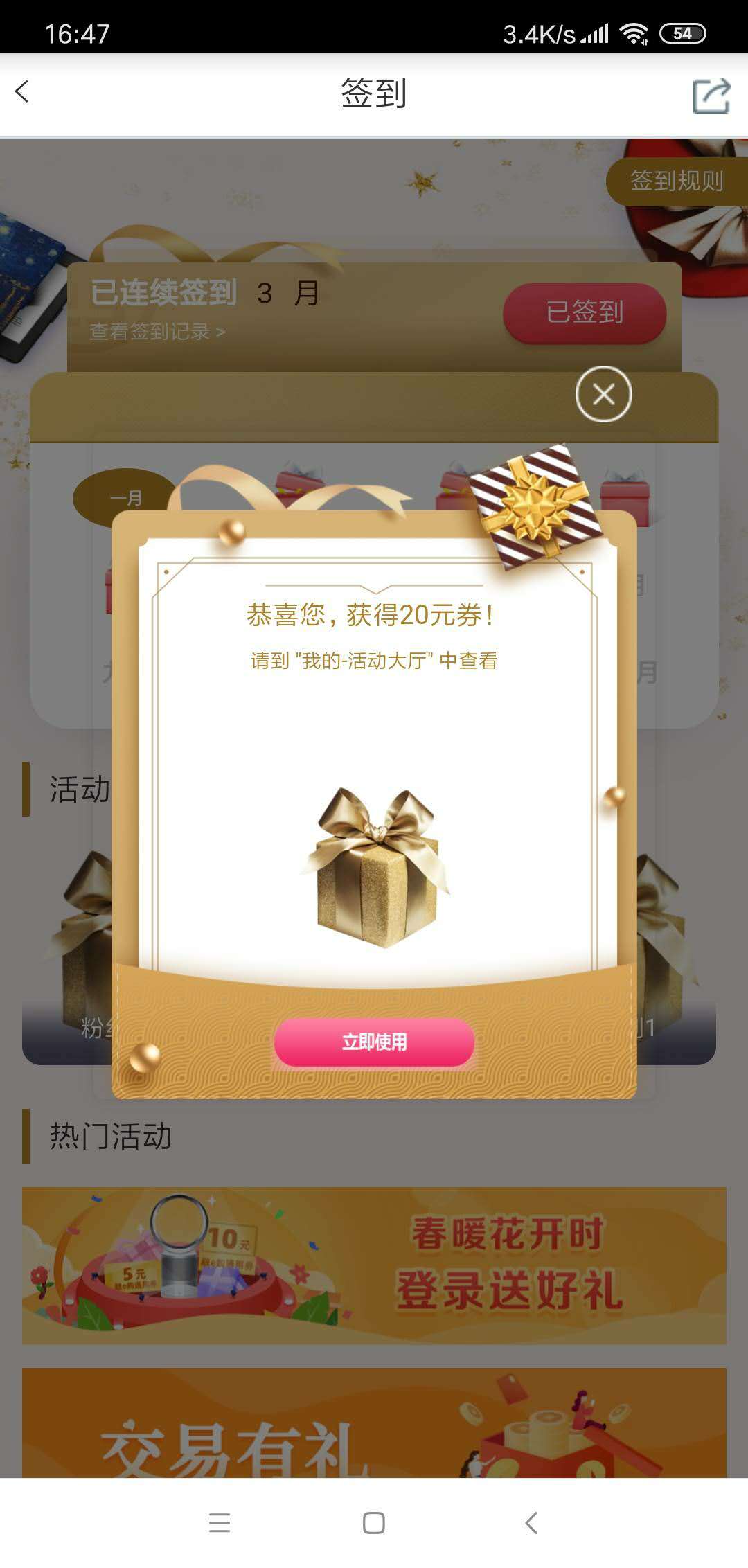Open system recent apps

point(220,1522)
